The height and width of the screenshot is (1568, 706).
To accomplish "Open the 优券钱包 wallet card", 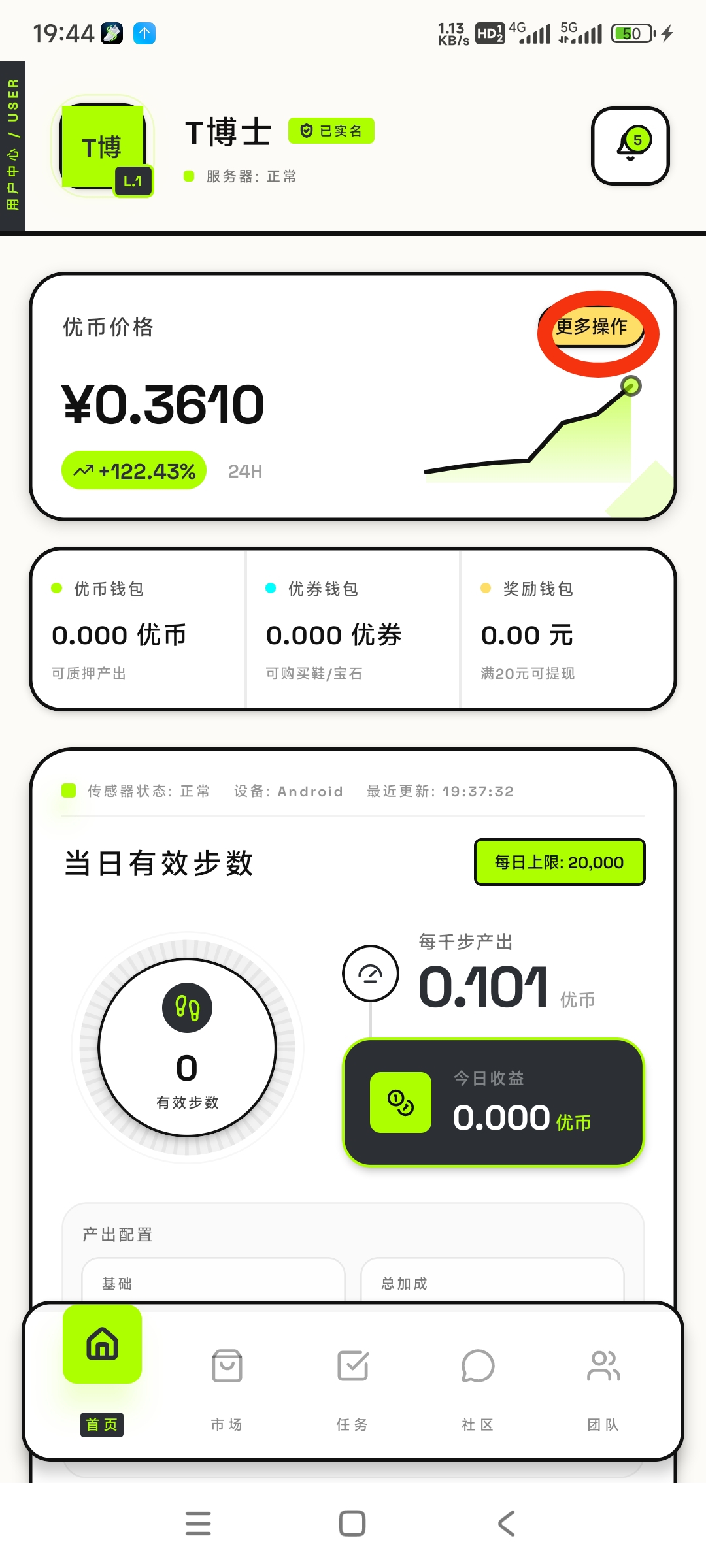I will point(352,629).
